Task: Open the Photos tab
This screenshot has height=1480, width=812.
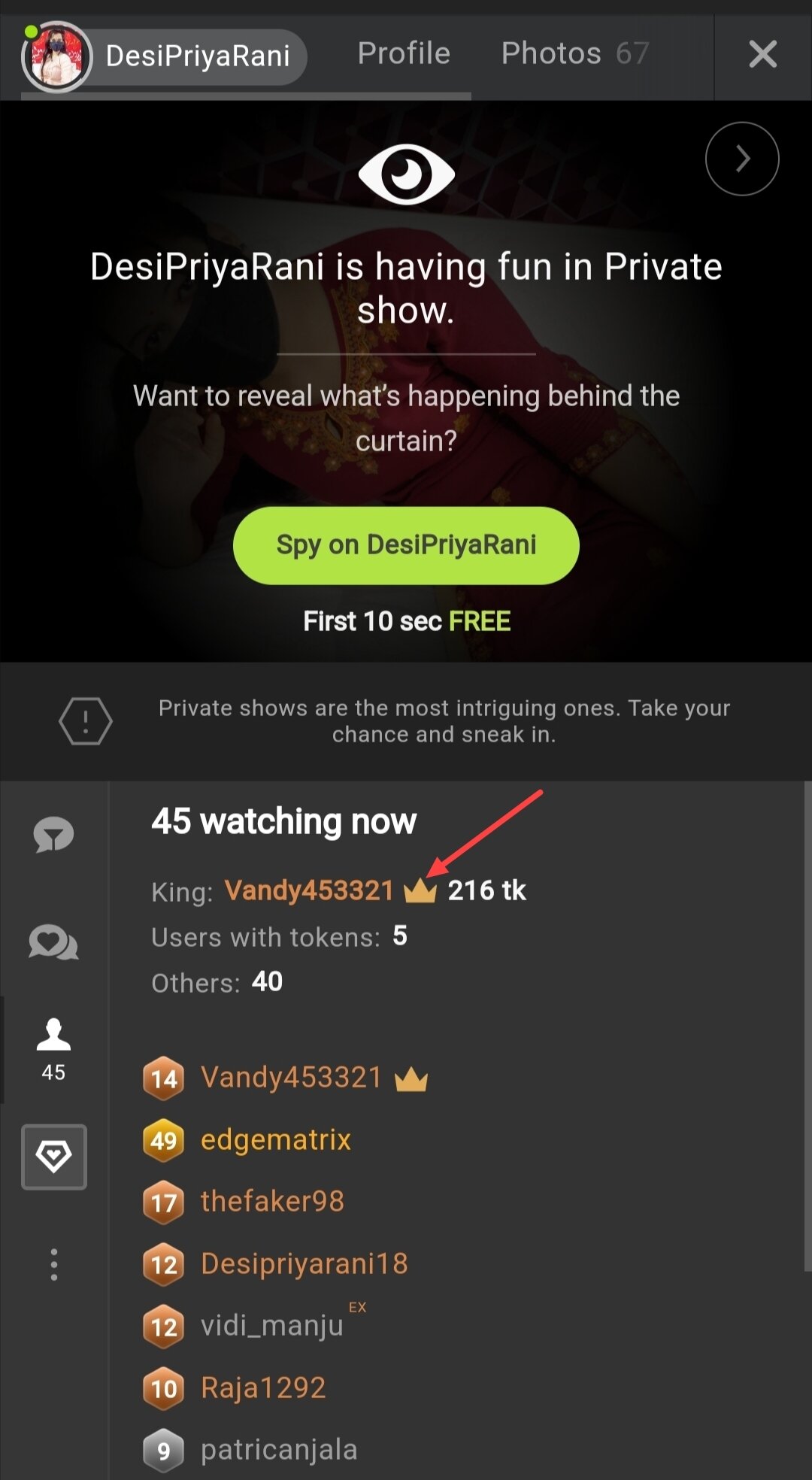Action: (x=575, y=53)
